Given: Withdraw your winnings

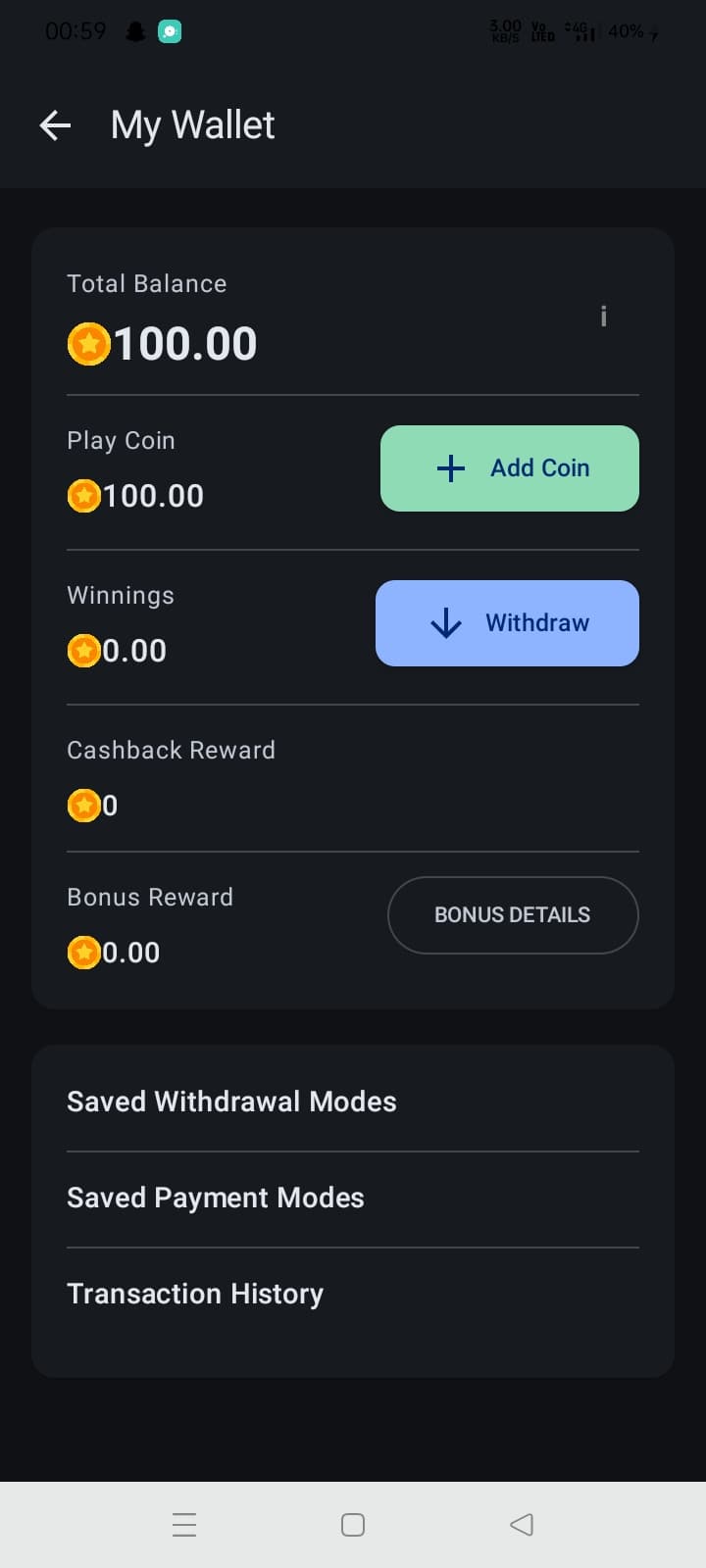Looking at the screenshot, I should (x=507, y=623).
